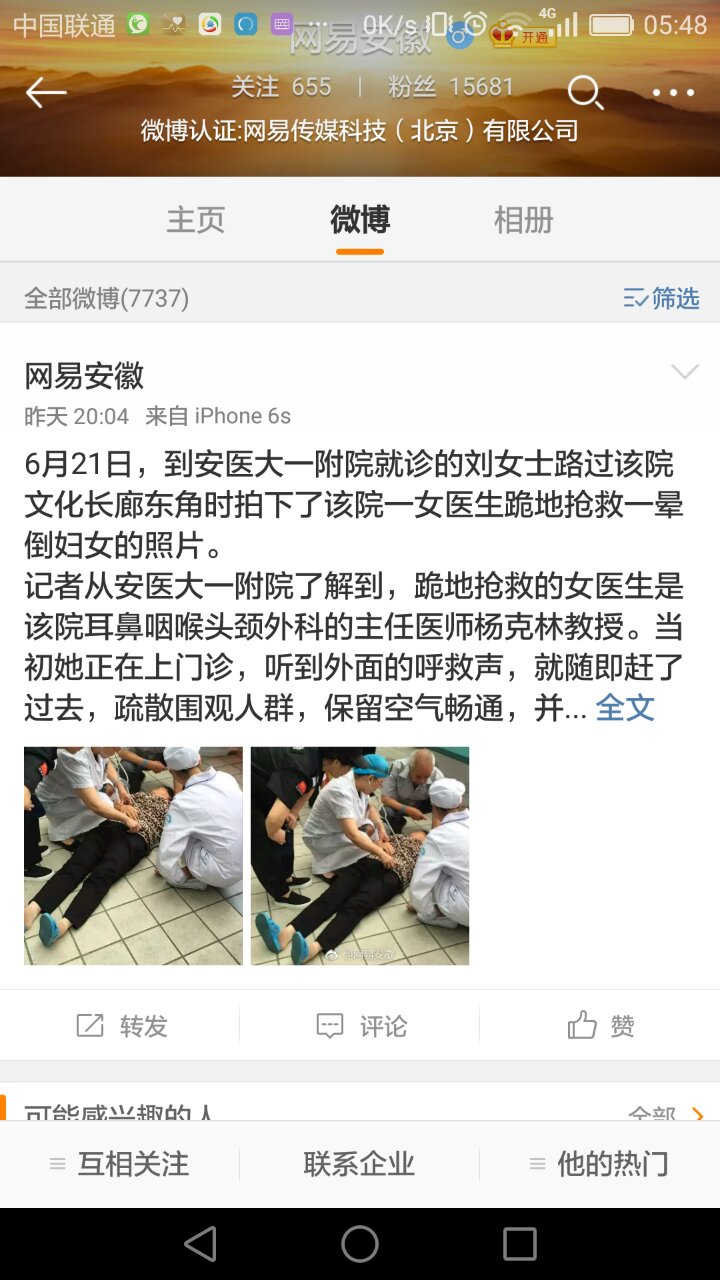Image resolution: width=720 pixels, height=1280 pixels.
Task: Like the post with 赞
Action: point(600,1026)
